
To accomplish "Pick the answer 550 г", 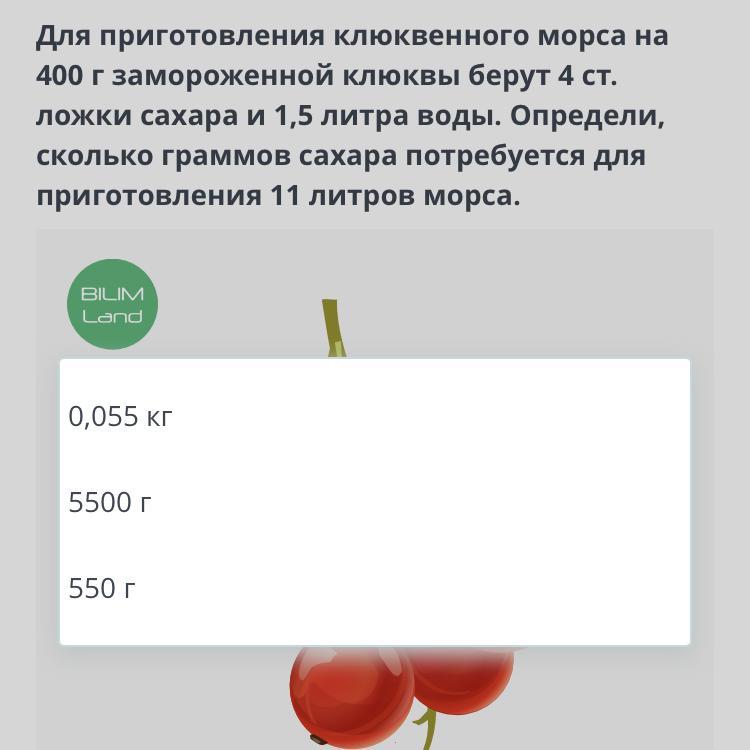I will point(102,588).
